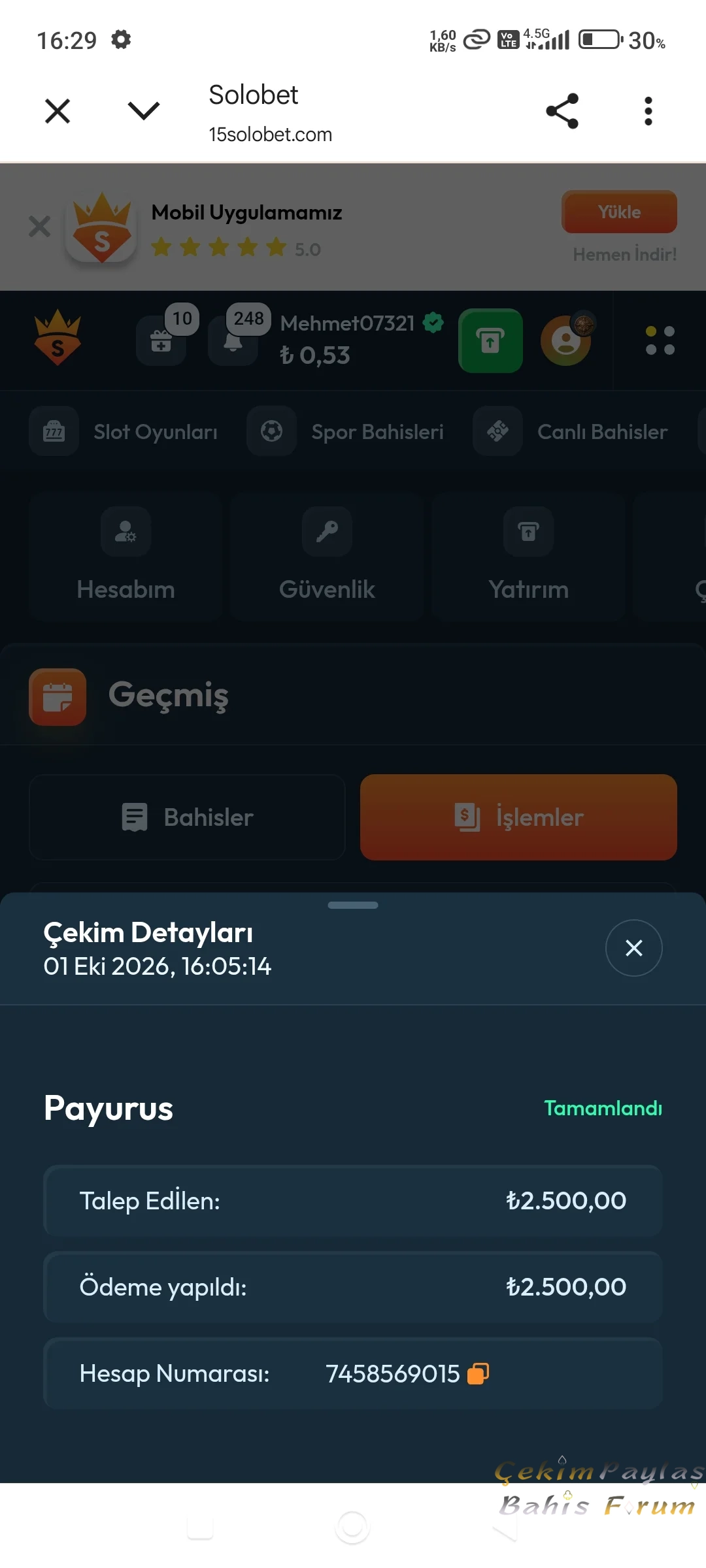Go to Canlı Bahisler

click(x=571, y=431)
